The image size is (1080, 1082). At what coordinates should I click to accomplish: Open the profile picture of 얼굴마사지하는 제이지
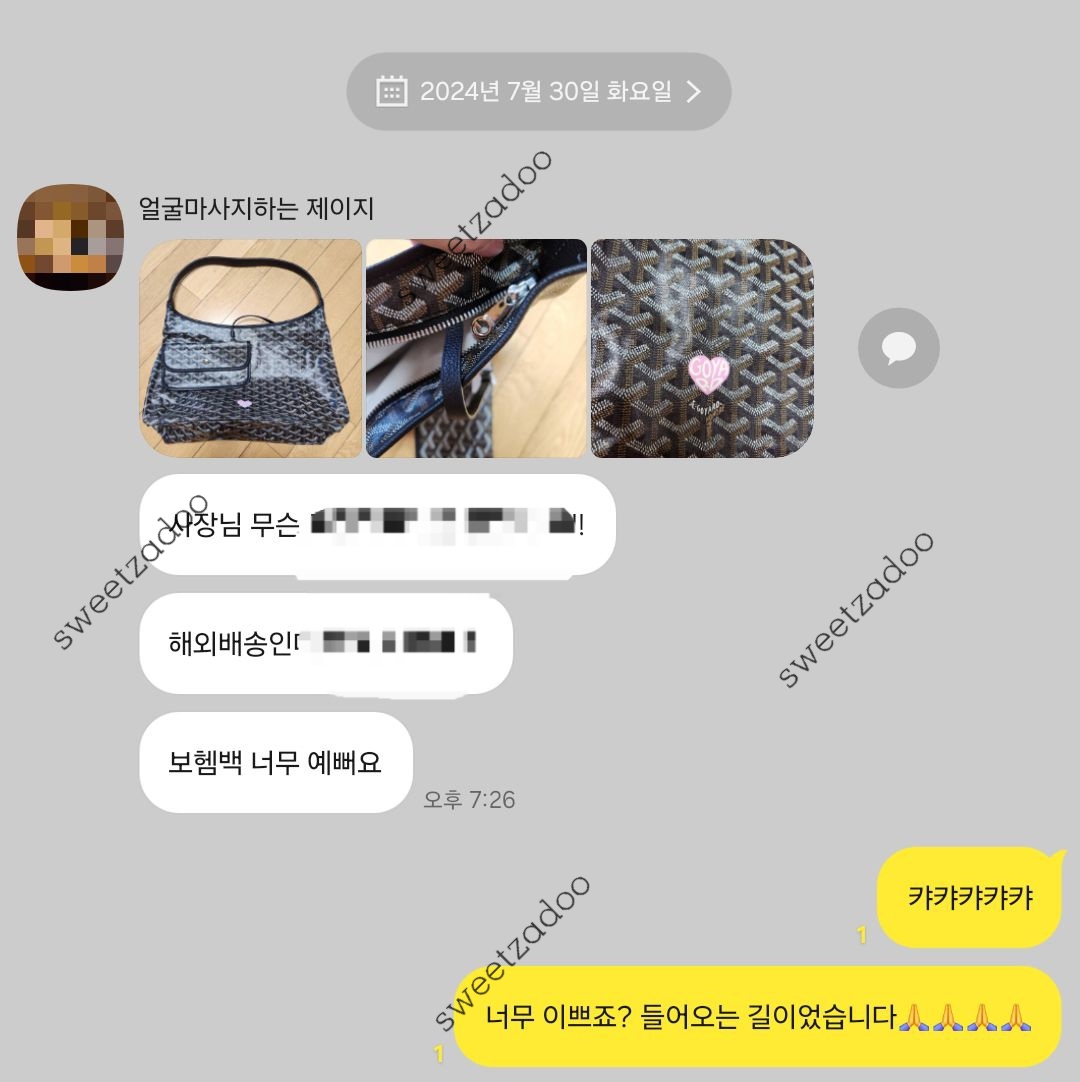pos(70,237)
